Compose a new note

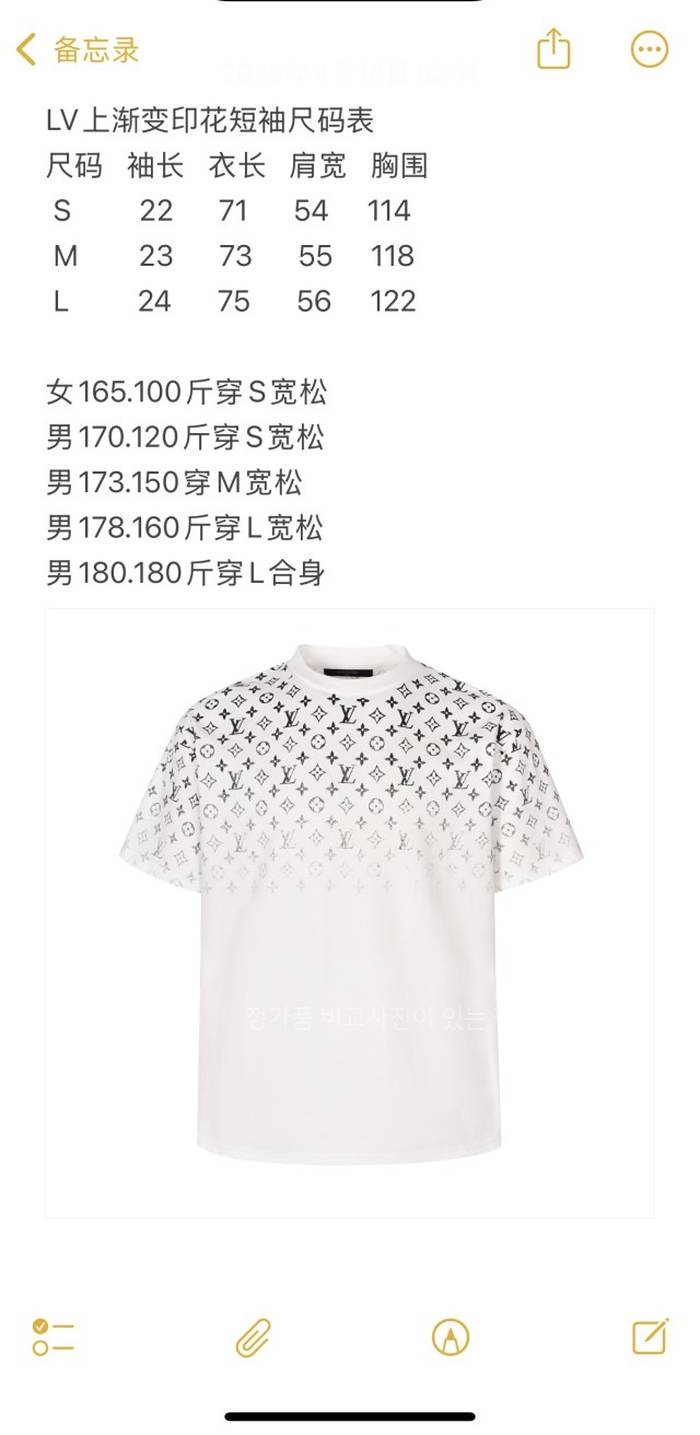(x=649, y=1337)
